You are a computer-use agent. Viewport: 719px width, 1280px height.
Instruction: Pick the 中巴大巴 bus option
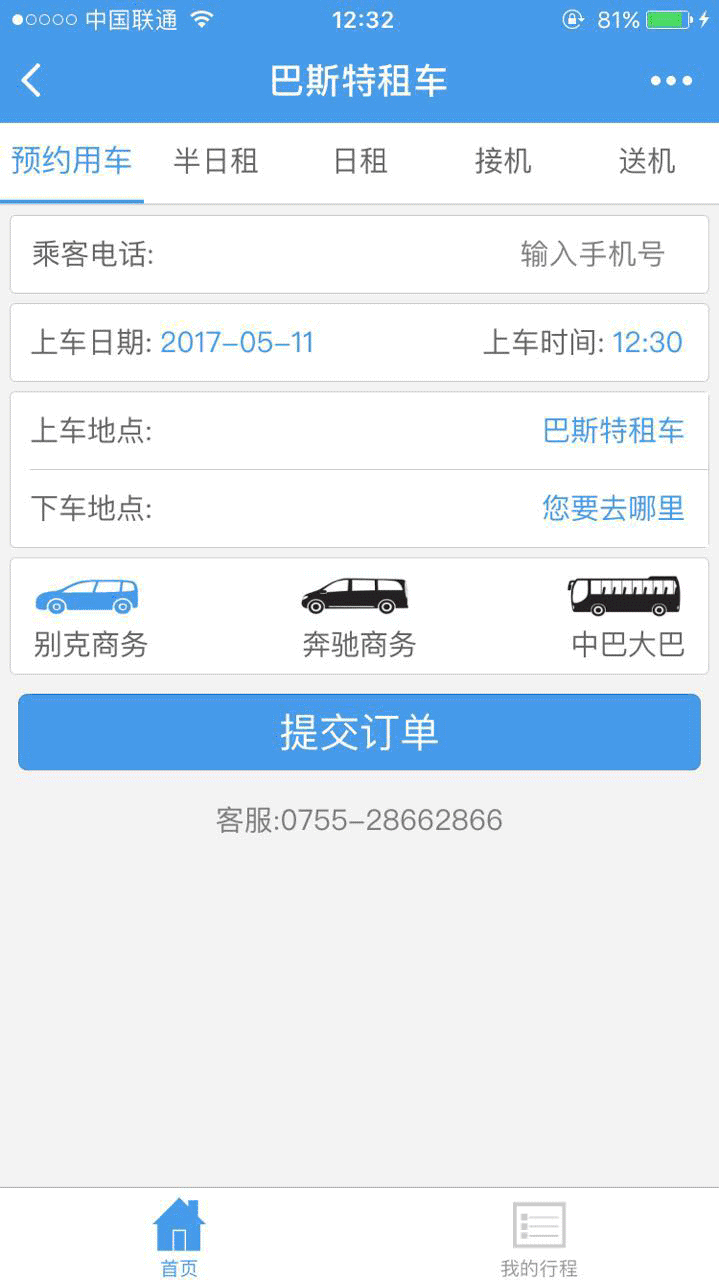click(x=627, y=617)
